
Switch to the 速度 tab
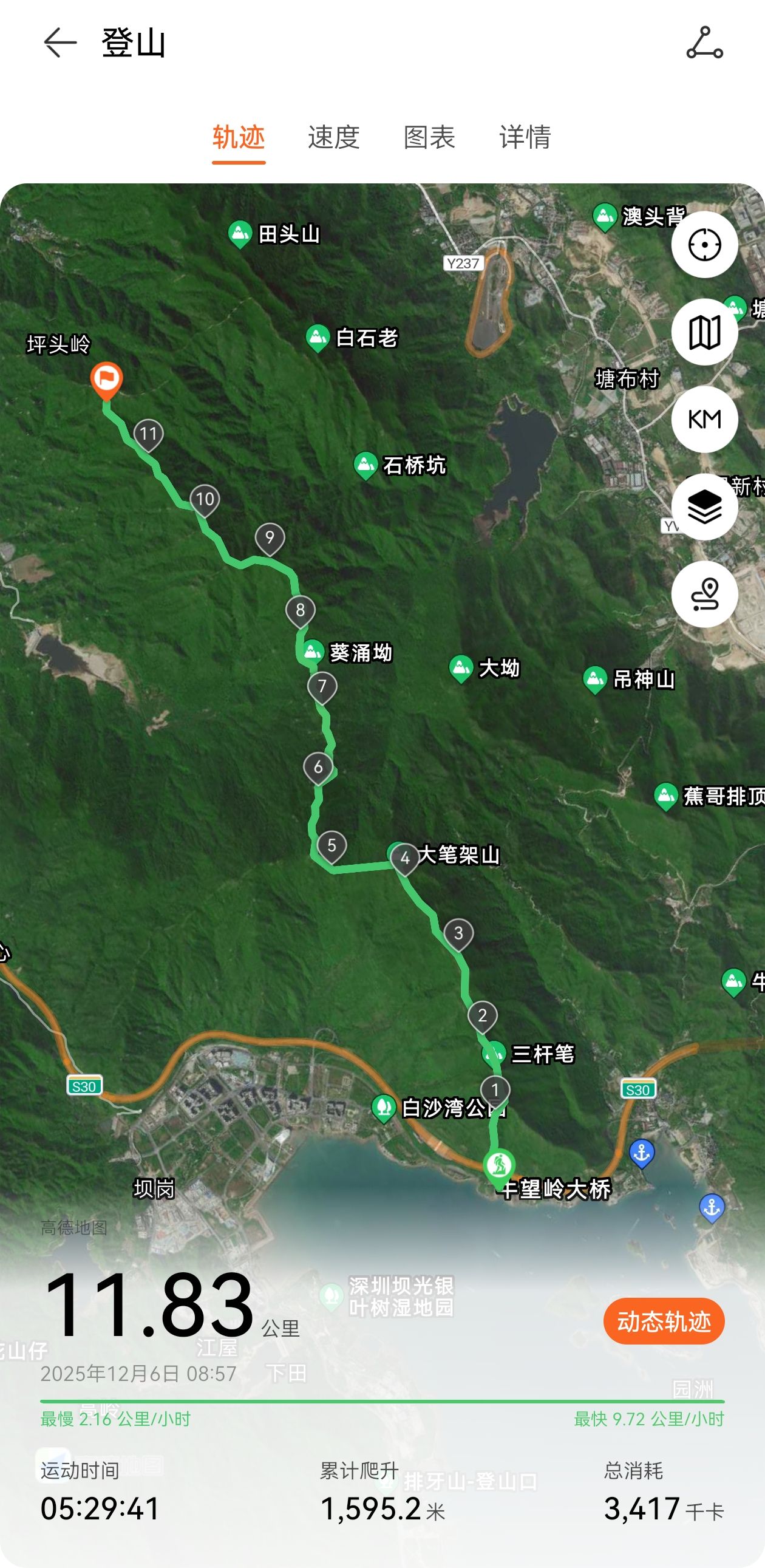[x=334, y=137]
